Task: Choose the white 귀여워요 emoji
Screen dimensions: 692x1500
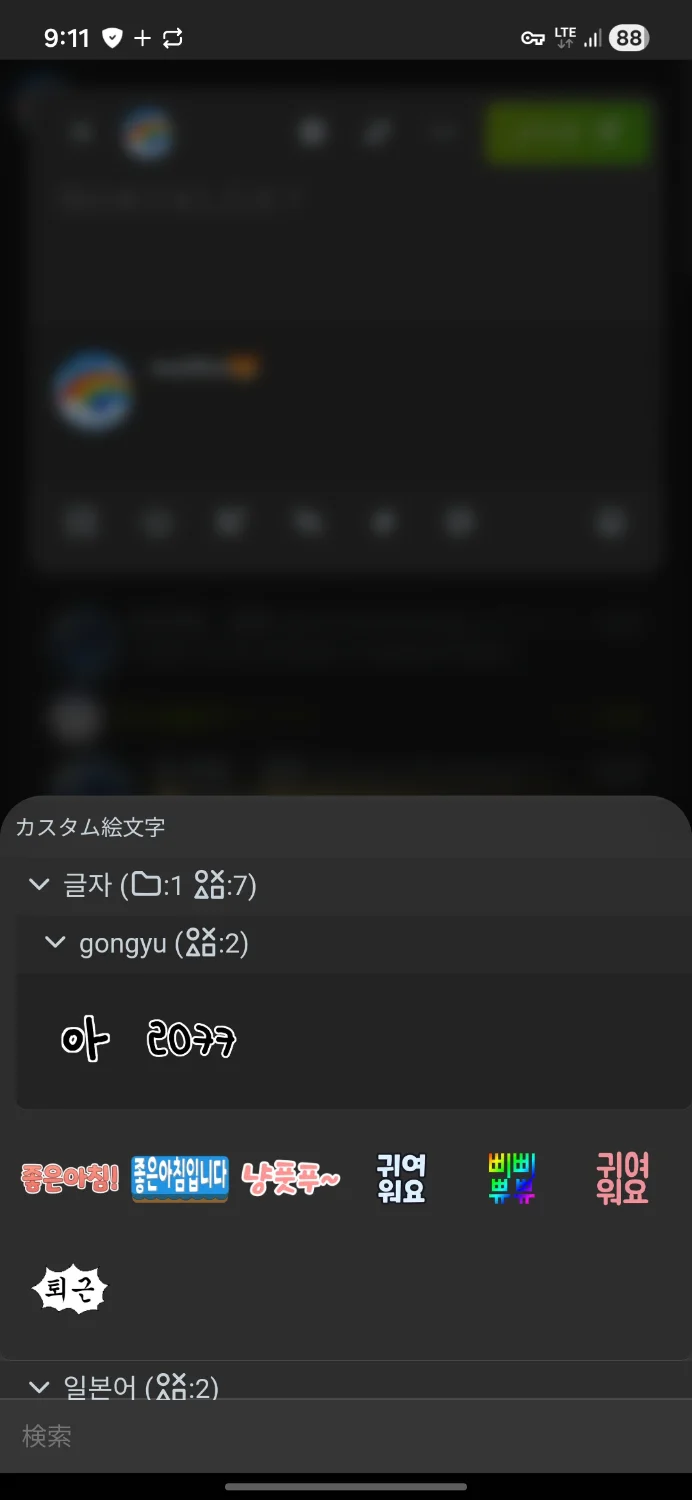Action: pyautogui.click(x=401, y=1179)
